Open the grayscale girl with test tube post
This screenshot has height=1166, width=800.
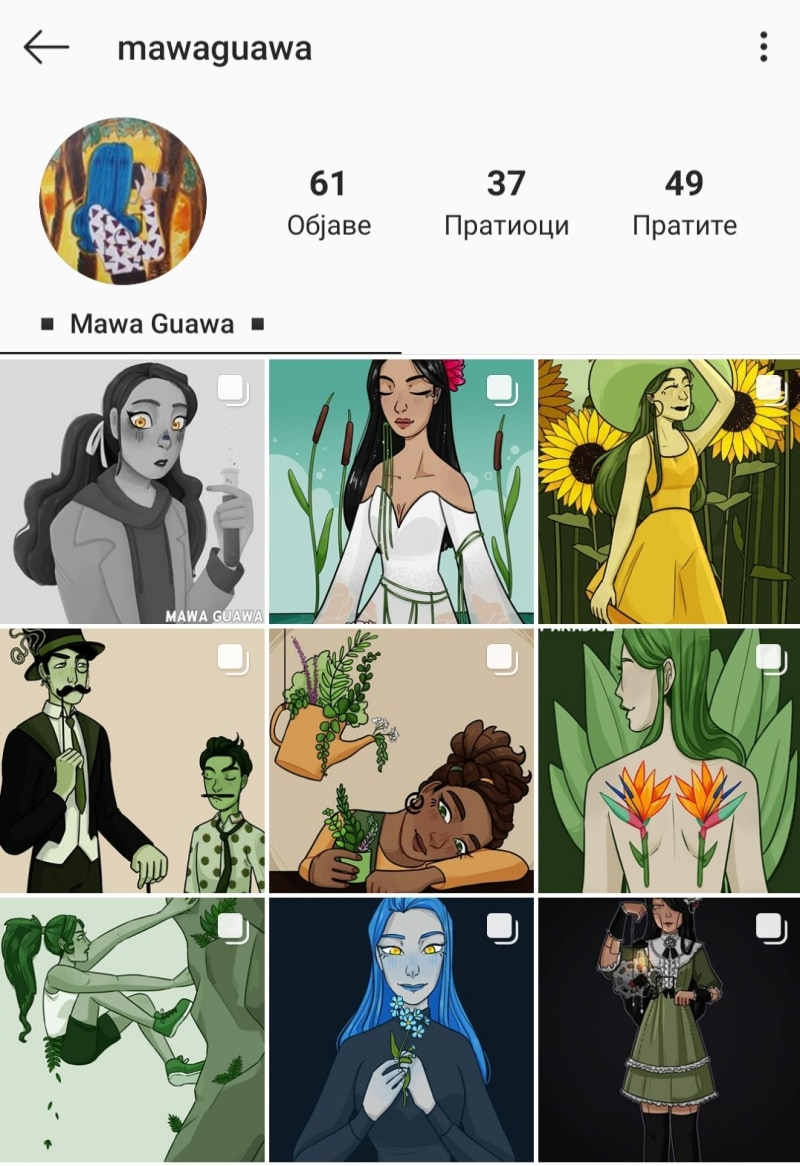(x=132, y=492)
